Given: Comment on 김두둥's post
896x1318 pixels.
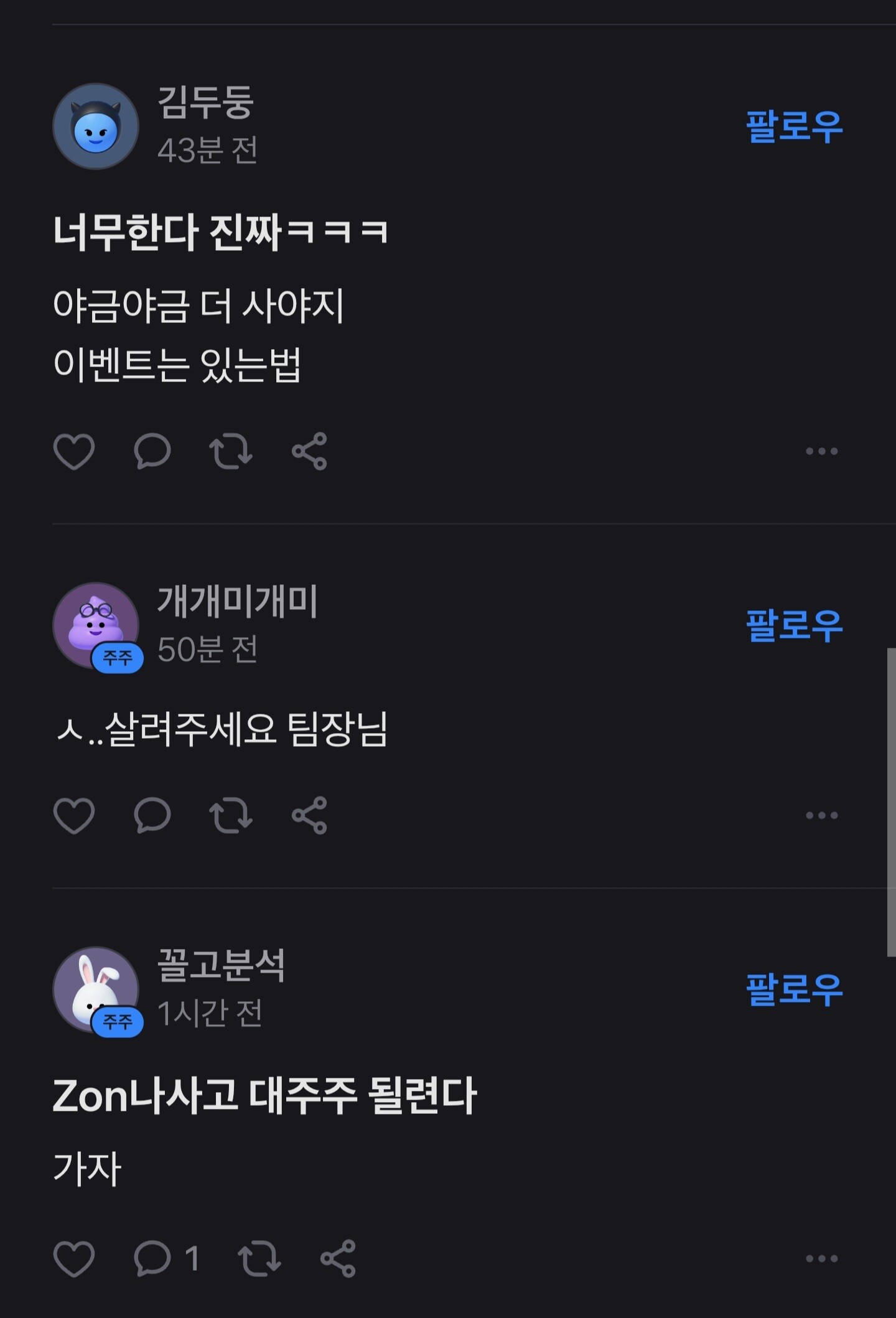Looking at the screenshot, I should point(152,451).
